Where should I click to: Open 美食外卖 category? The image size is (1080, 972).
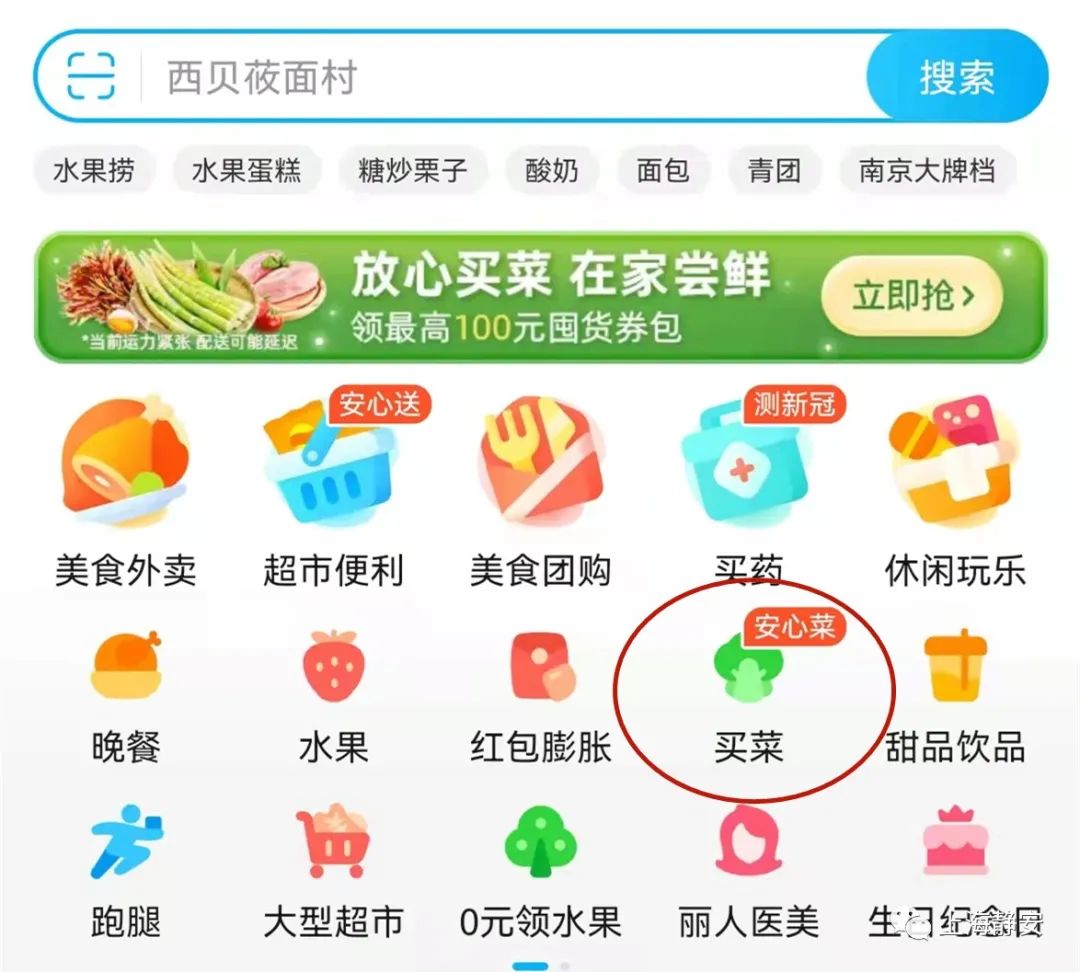pyautogui.click(x=125, y=490)
